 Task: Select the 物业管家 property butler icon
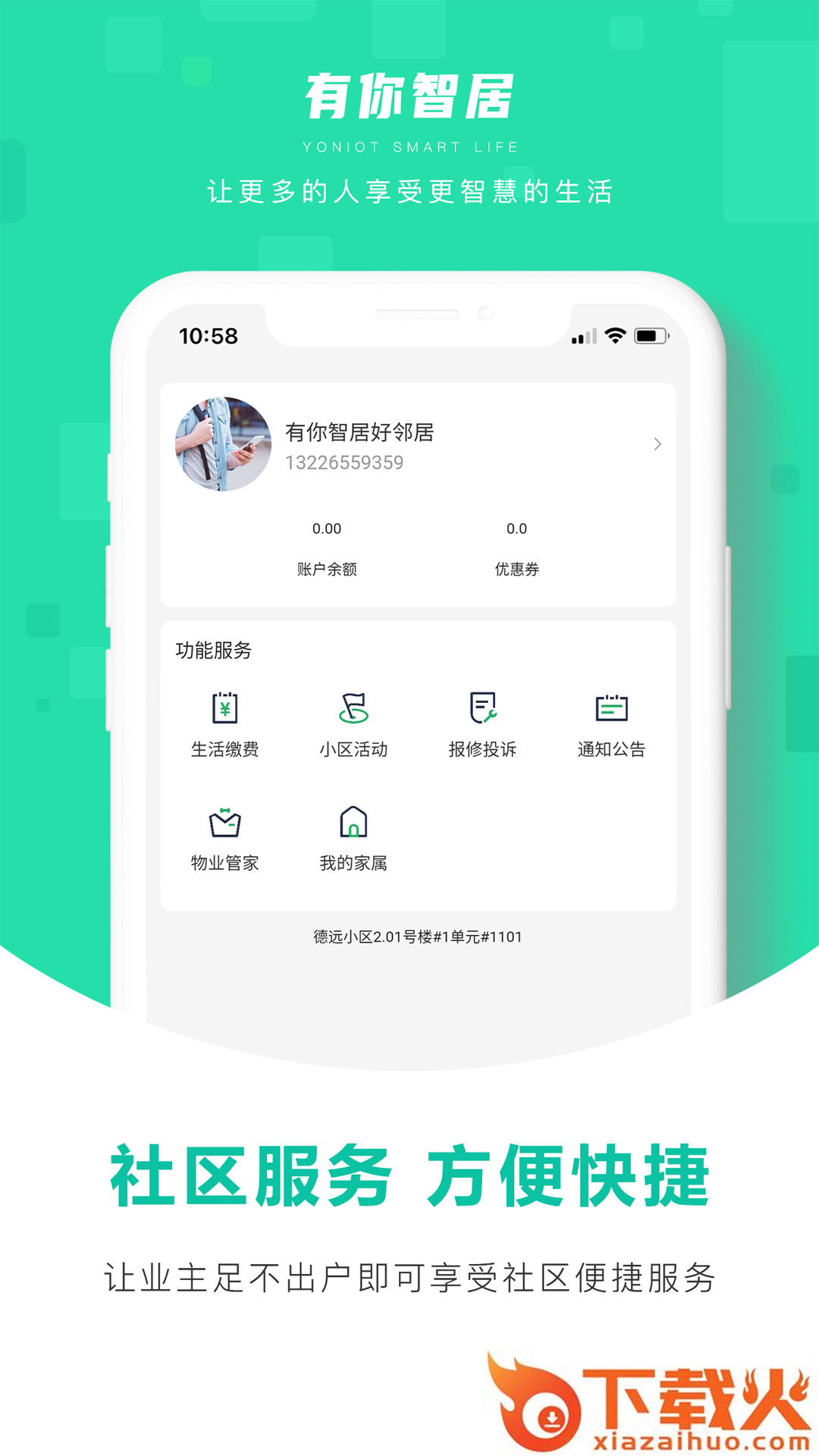(225, 823)
